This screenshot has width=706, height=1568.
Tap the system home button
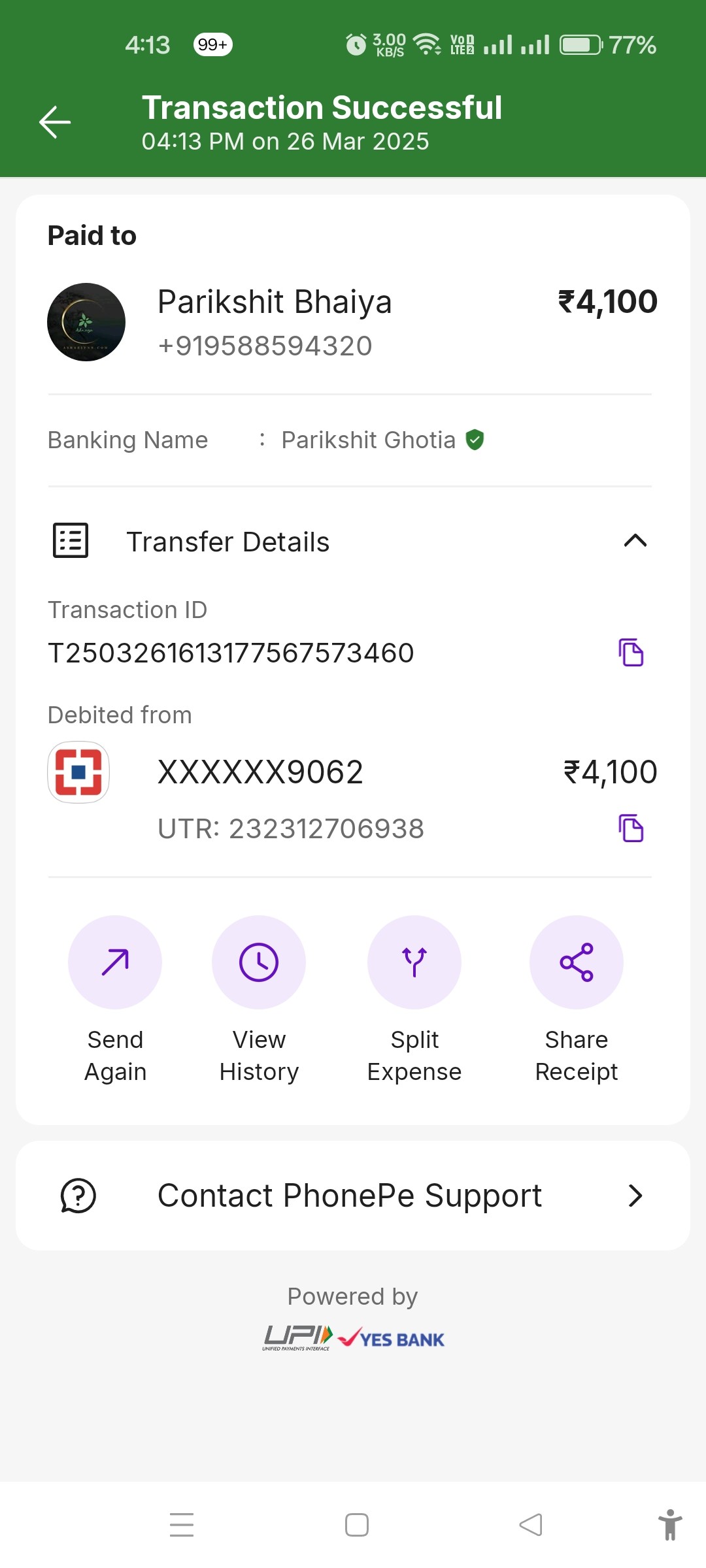(357, 1525)
